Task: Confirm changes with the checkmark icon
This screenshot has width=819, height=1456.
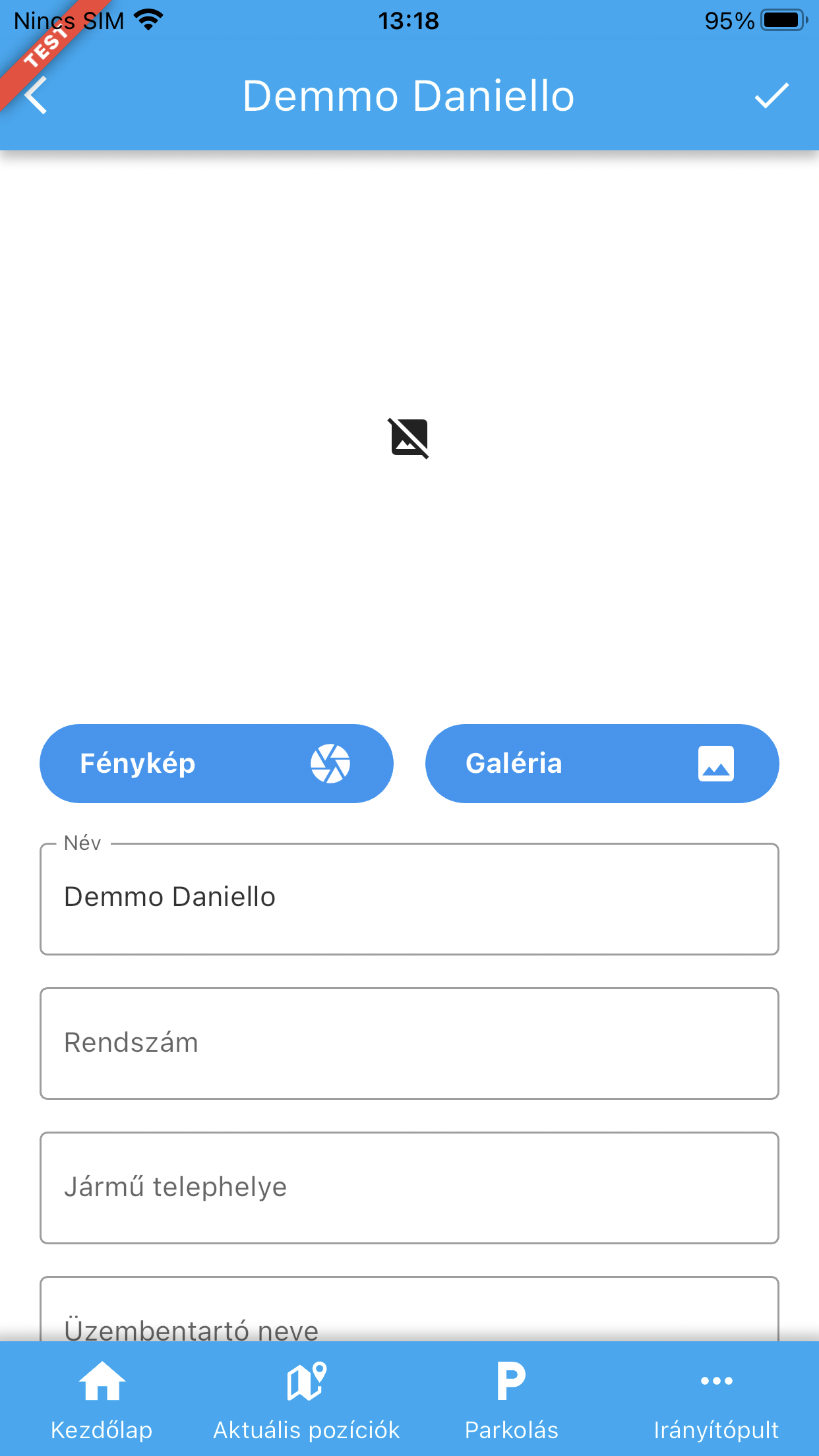Action: (771, 96)
